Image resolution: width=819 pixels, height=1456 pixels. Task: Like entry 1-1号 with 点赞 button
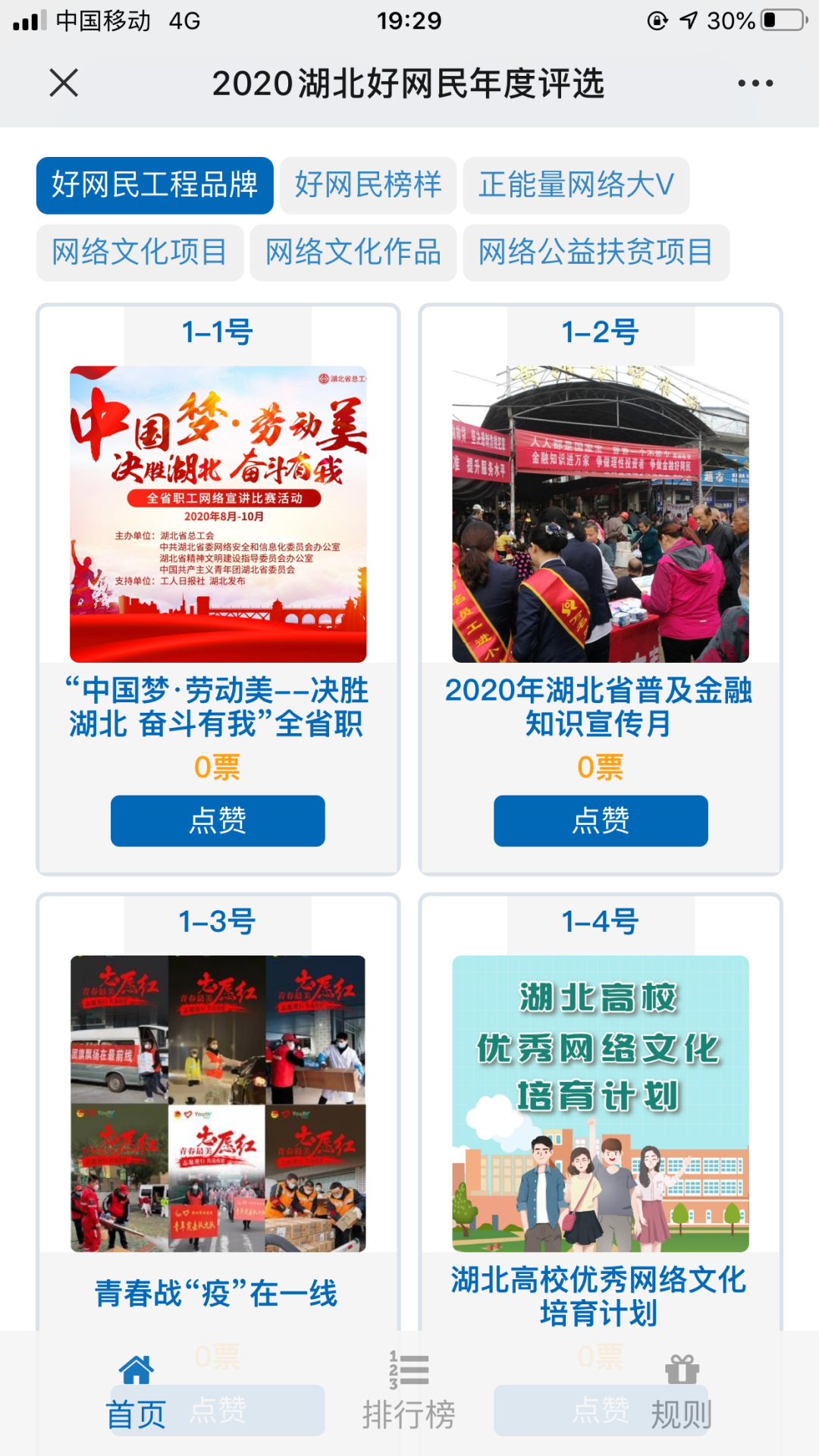[218, 821]
